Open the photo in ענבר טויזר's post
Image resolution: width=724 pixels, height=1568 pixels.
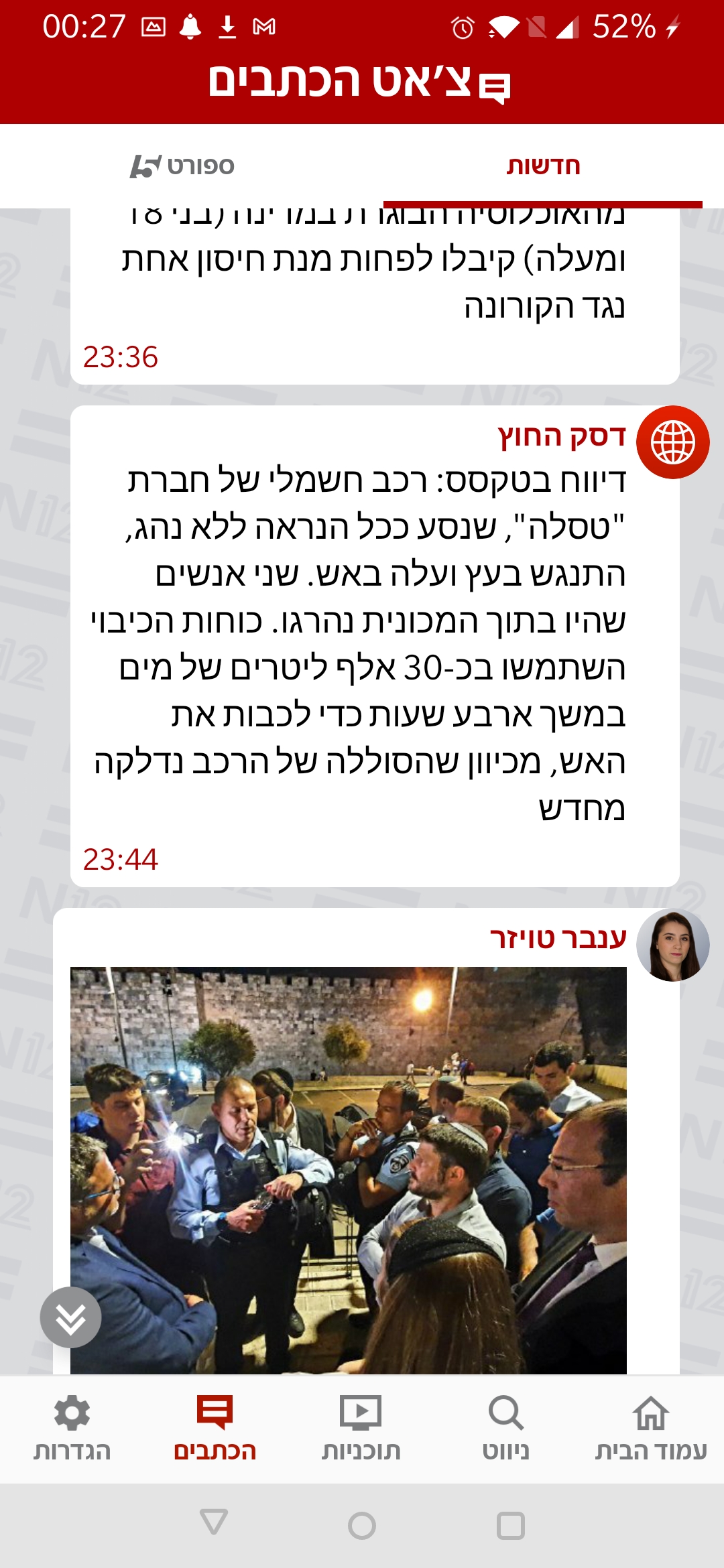click(x=349, y=1169)
